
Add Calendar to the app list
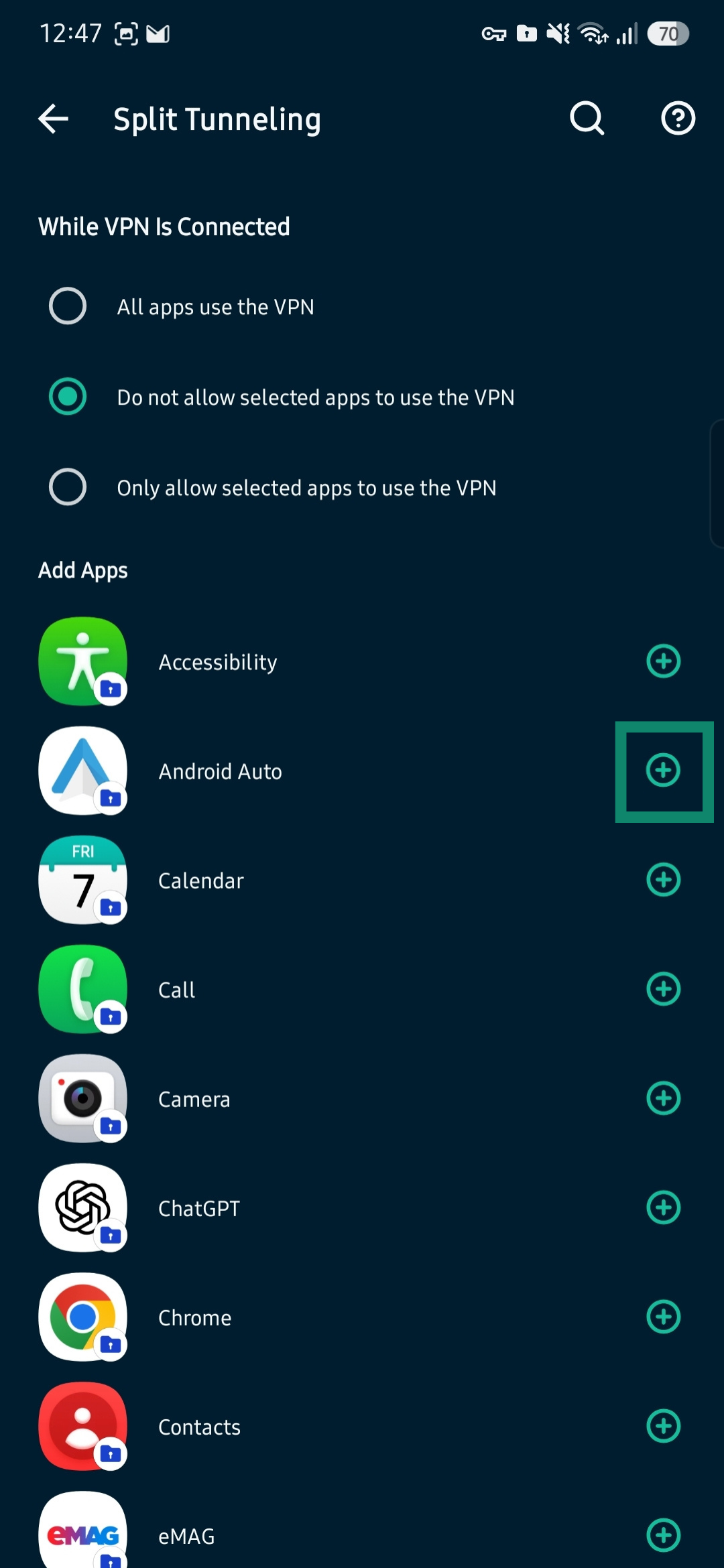(664, 880)
